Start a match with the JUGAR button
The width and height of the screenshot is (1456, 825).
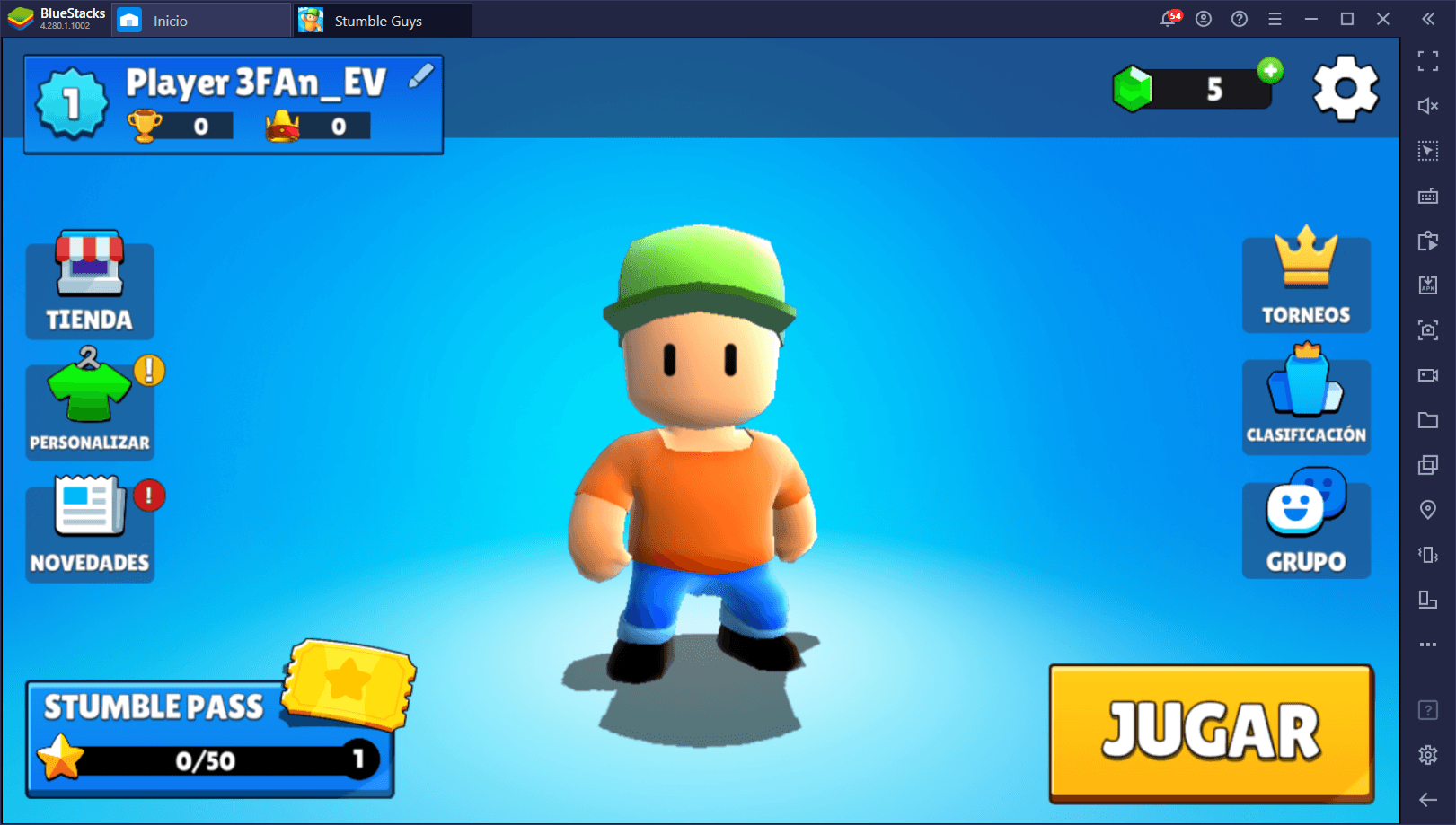(x=1211, y=732)
